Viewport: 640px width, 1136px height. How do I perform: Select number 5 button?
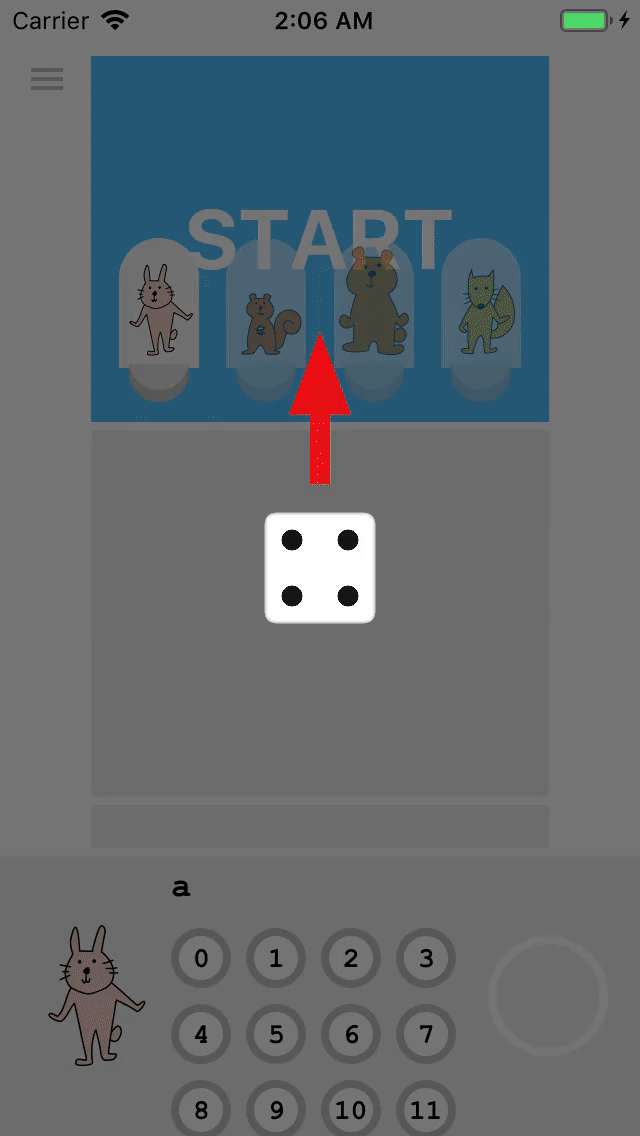coord(276,1034)
